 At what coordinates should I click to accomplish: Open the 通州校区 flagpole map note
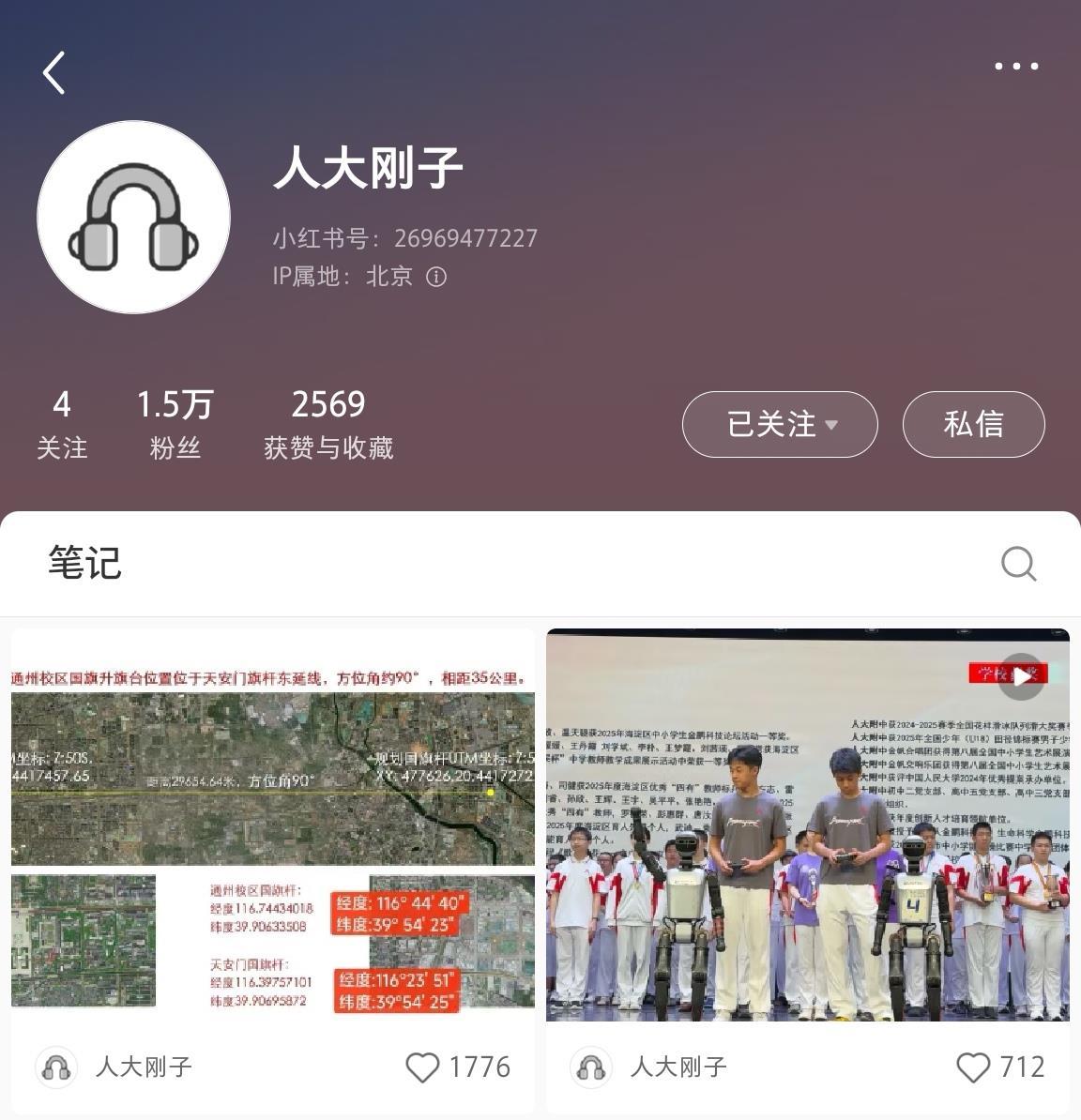(272, 825)
